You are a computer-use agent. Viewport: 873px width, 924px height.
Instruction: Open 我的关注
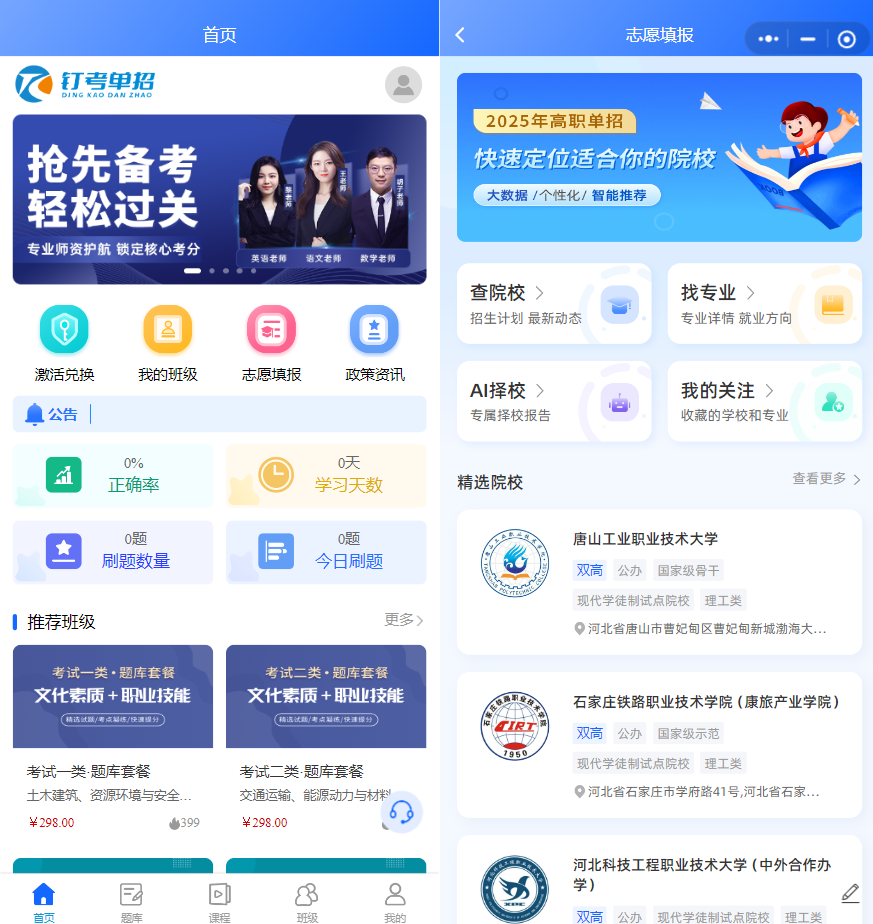764,401
